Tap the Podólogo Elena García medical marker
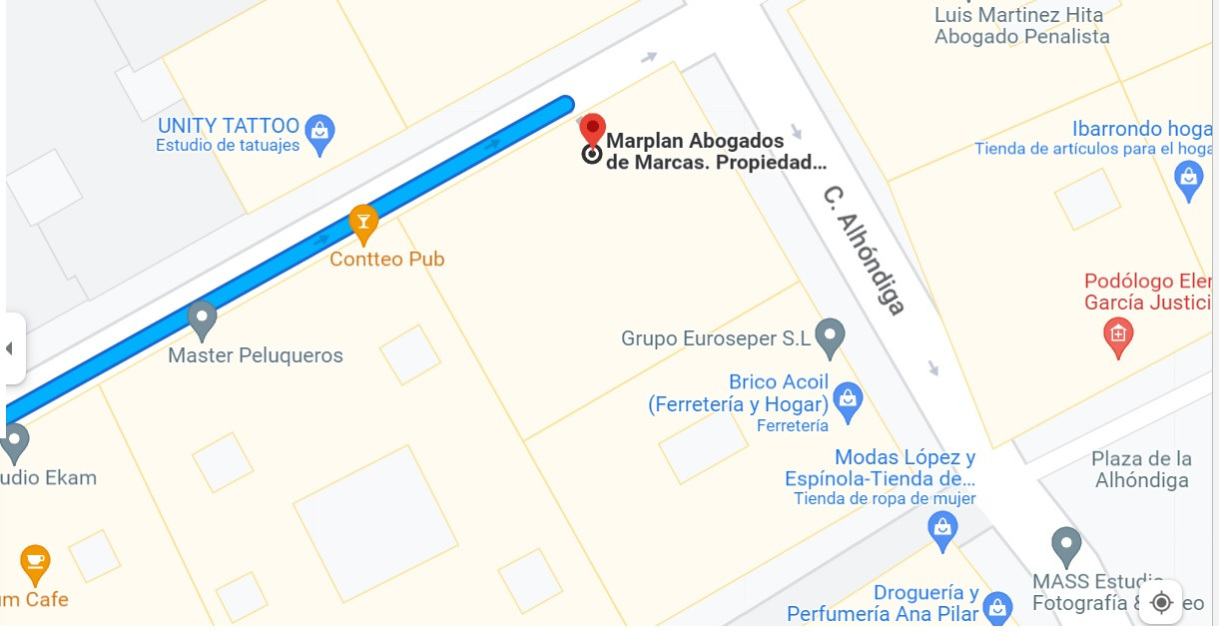Viewport: 1219px width, 636px height. click(x=1118, y=337)
